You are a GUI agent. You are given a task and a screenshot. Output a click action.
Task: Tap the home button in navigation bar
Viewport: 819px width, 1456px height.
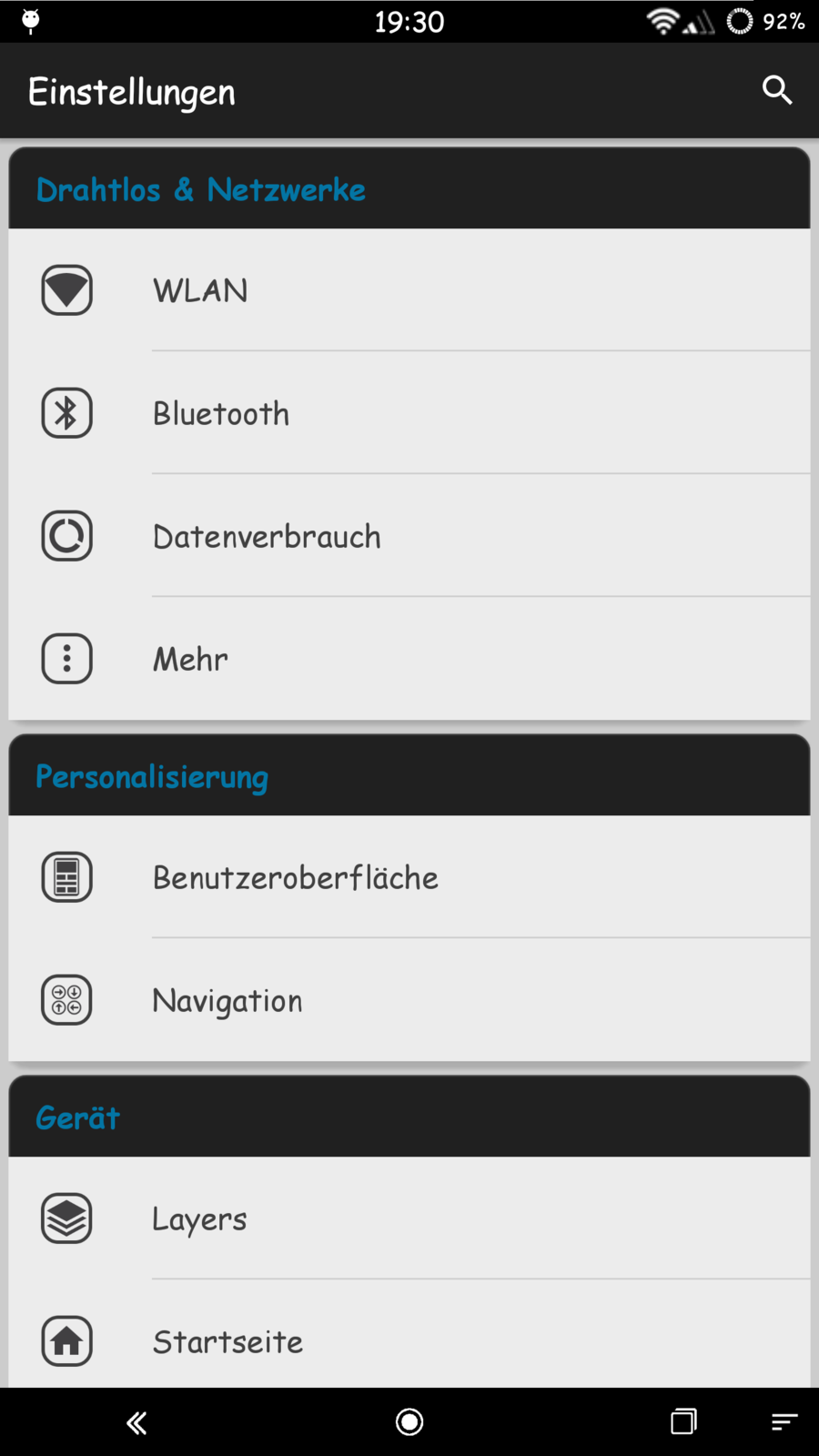point(409,1421)
